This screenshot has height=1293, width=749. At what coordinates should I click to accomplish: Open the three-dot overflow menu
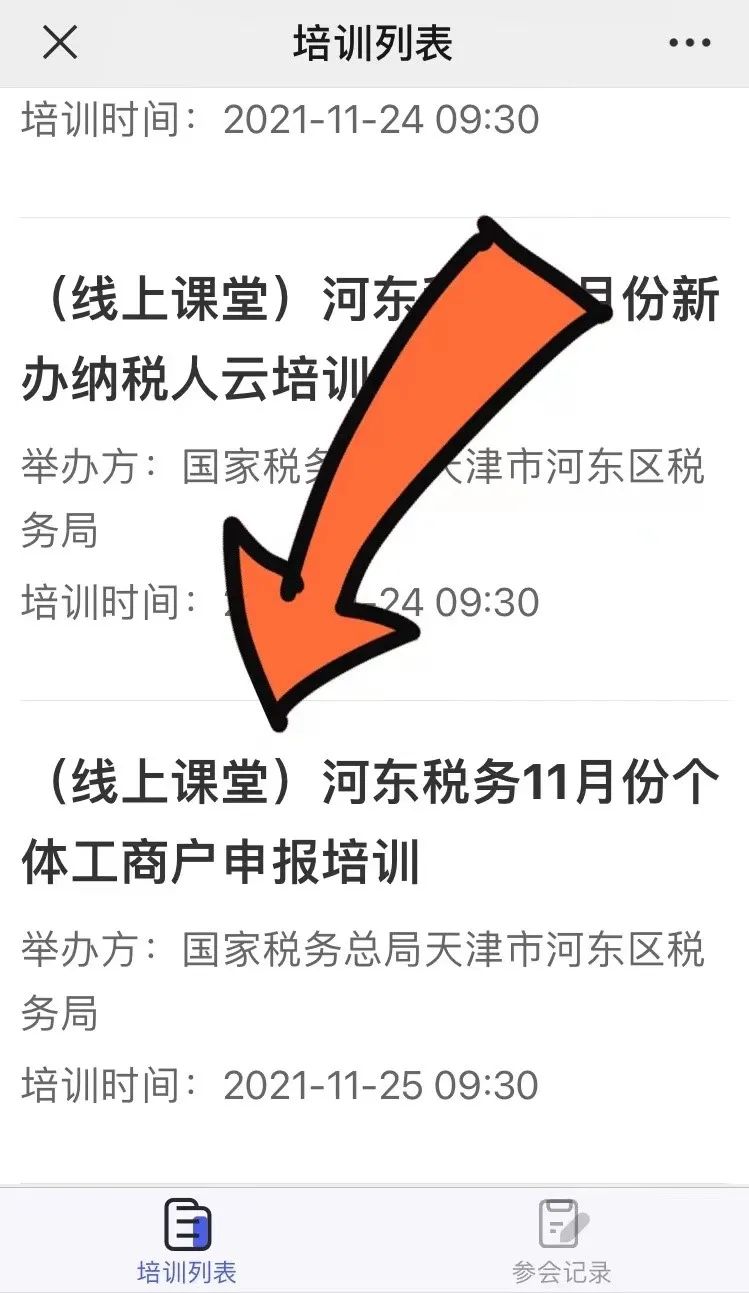click(x=689, y=43)
